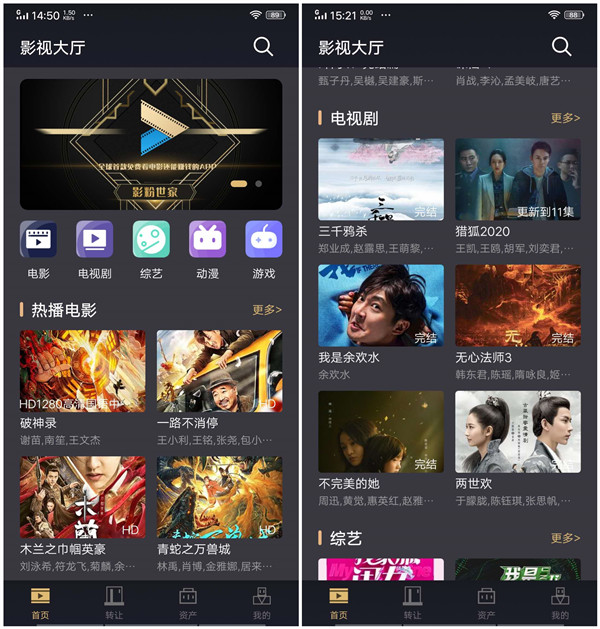
Task: Open the series 无心法师3
Action: click(x=517, y=306)
